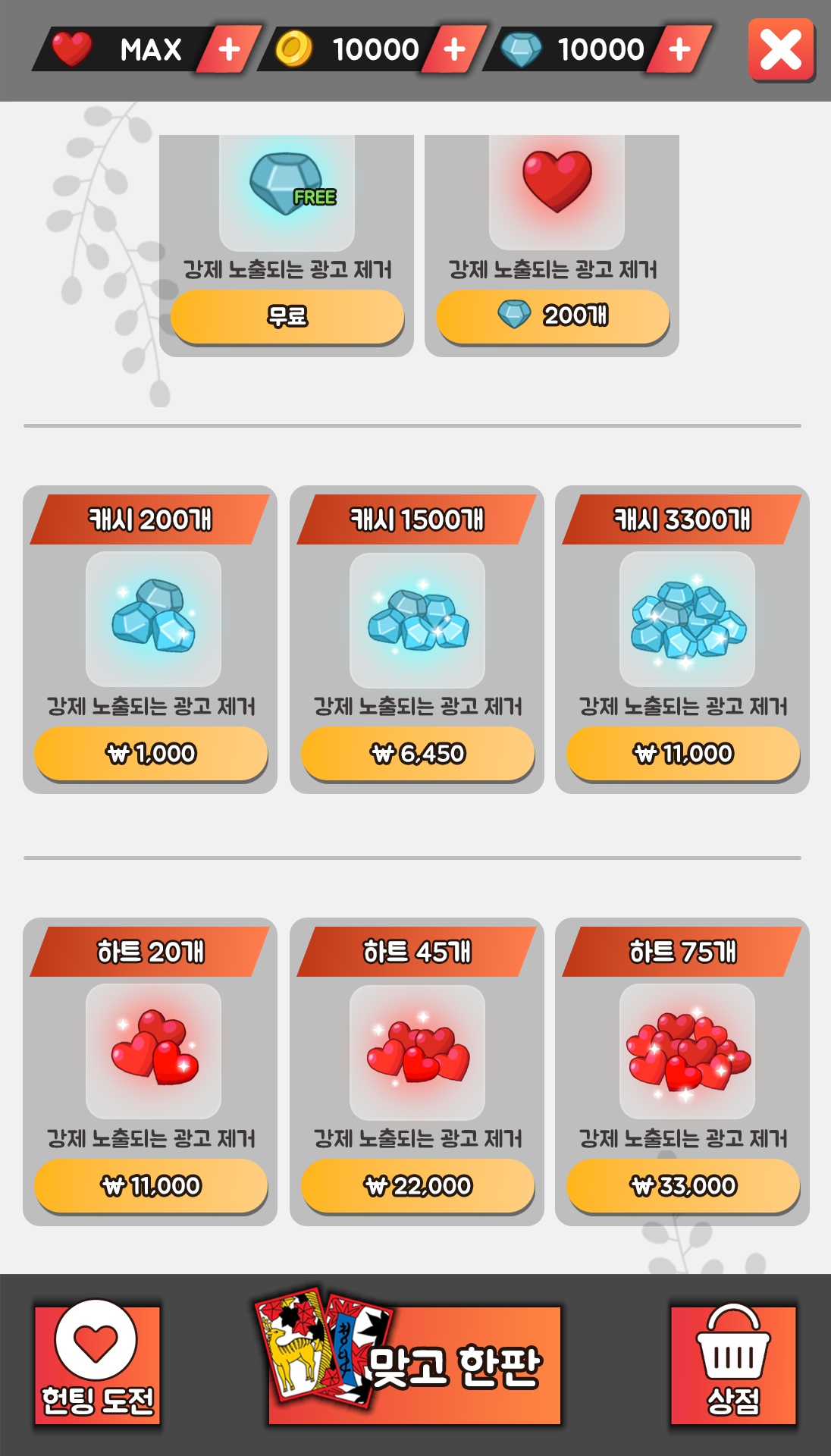Claim the free gem with 무료 button

point(287,315)
